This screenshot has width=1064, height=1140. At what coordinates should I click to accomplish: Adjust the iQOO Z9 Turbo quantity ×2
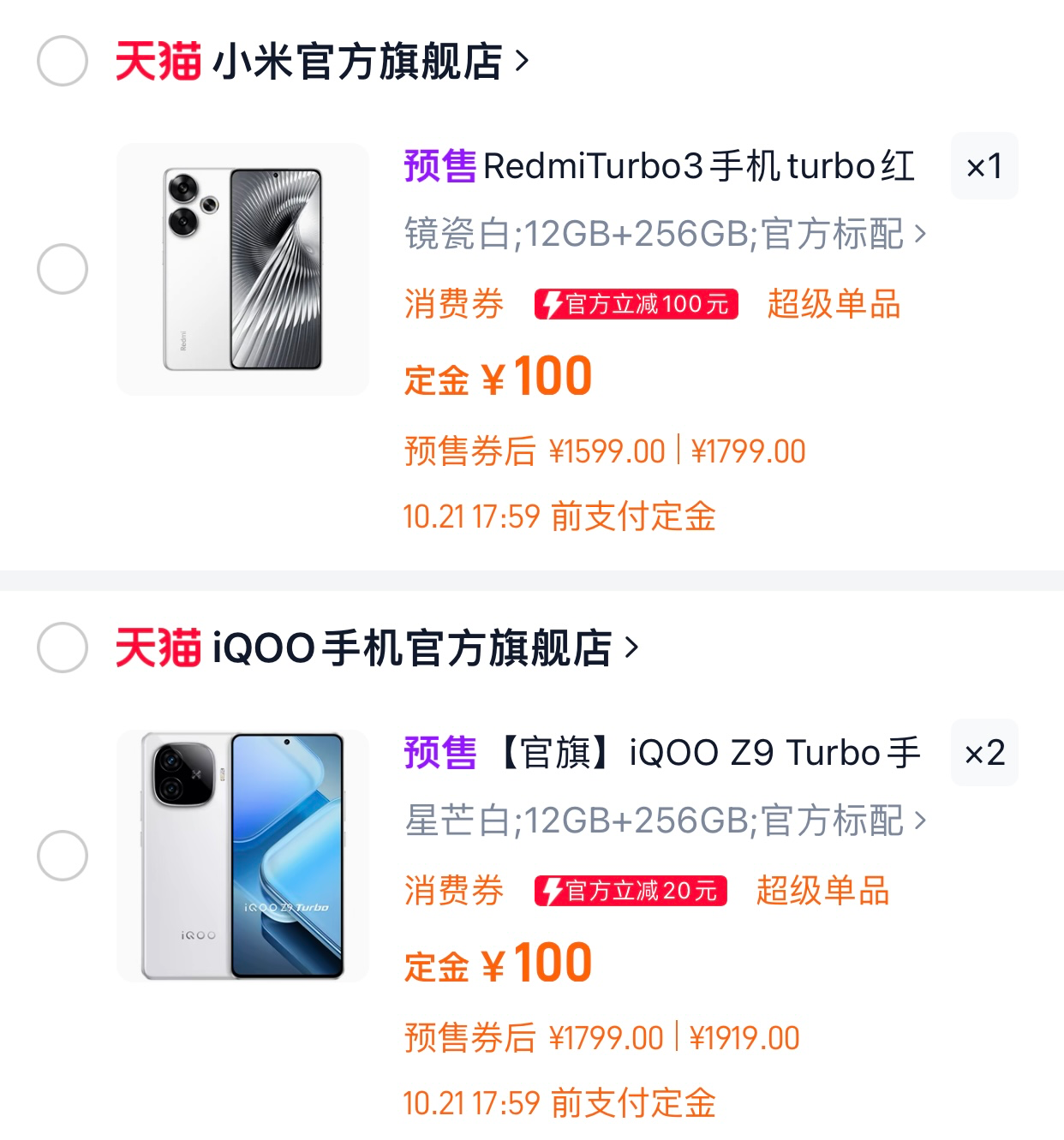[x=984, y=753]
